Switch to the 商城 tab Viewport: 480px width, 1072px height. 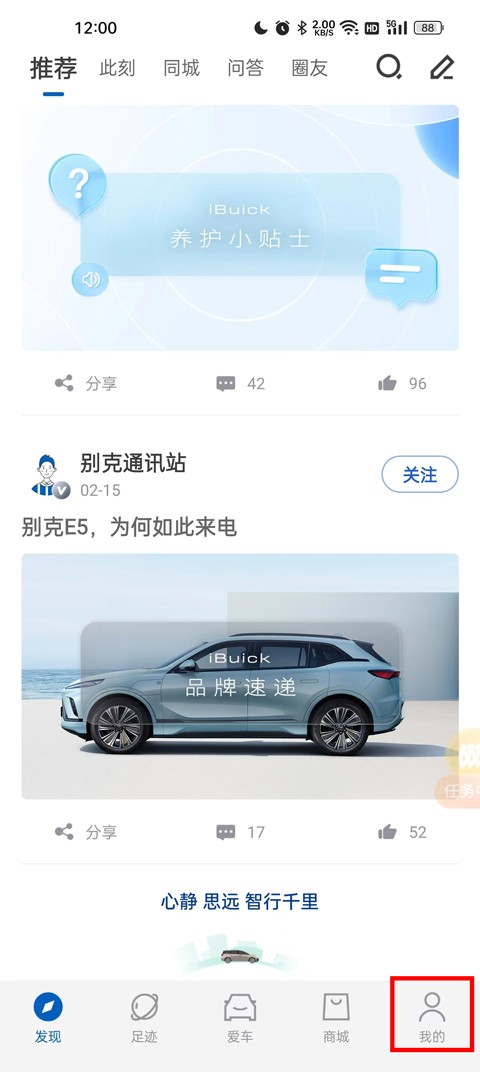tap(336, 1018)
